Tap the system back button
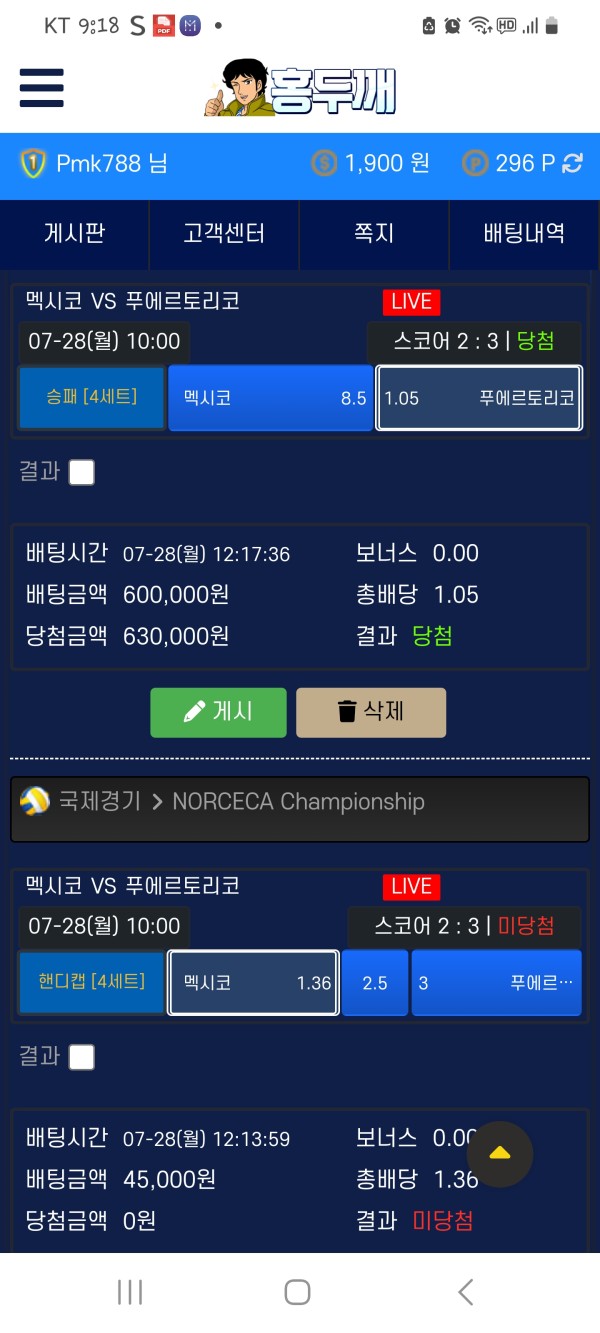Viewport: 600px width, 1333px height. point(466,1292)
